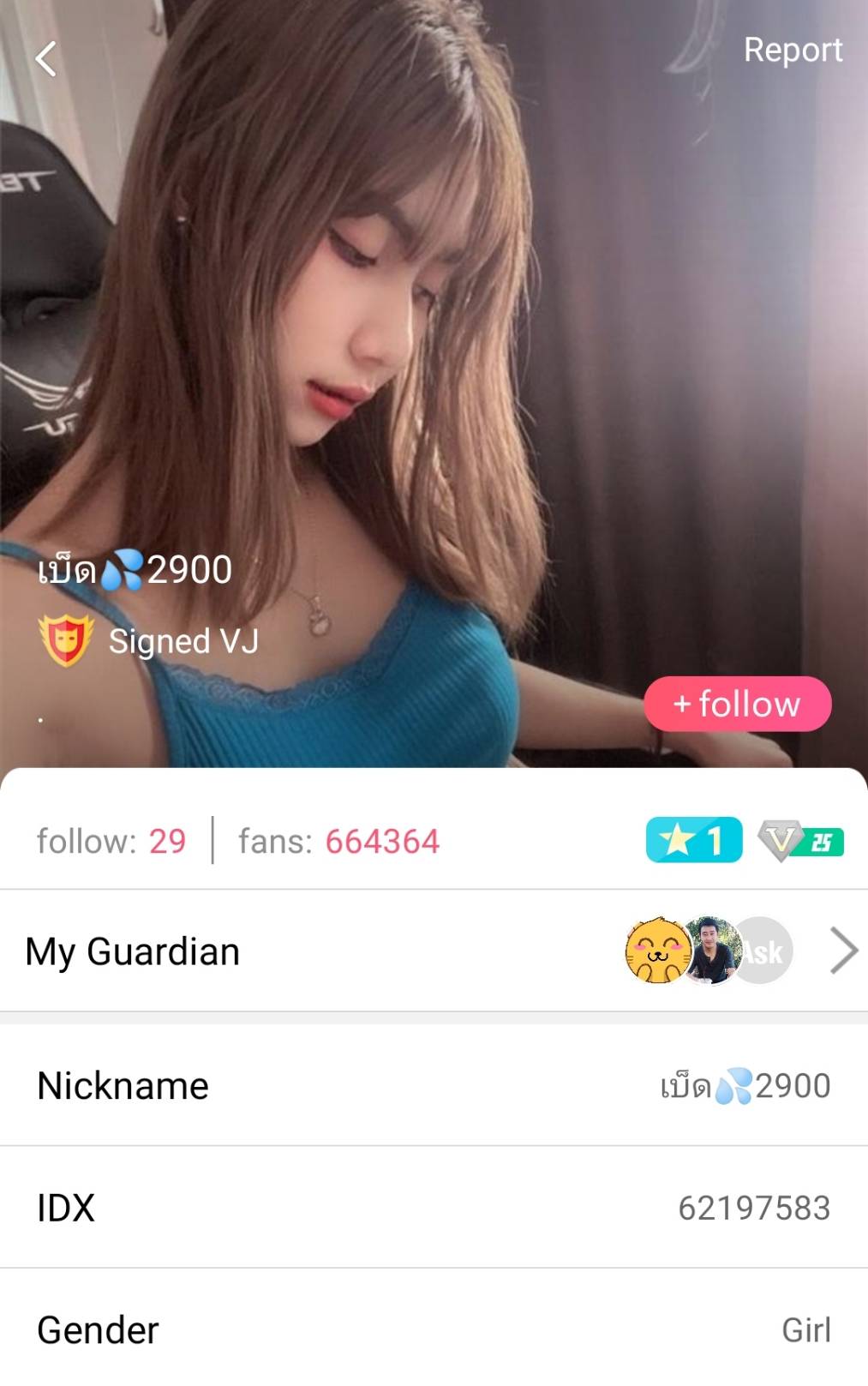This screenshot has width=868, height=1386.
Task: Go back using the top-left arrow
Action: click(x=46, y=59)
